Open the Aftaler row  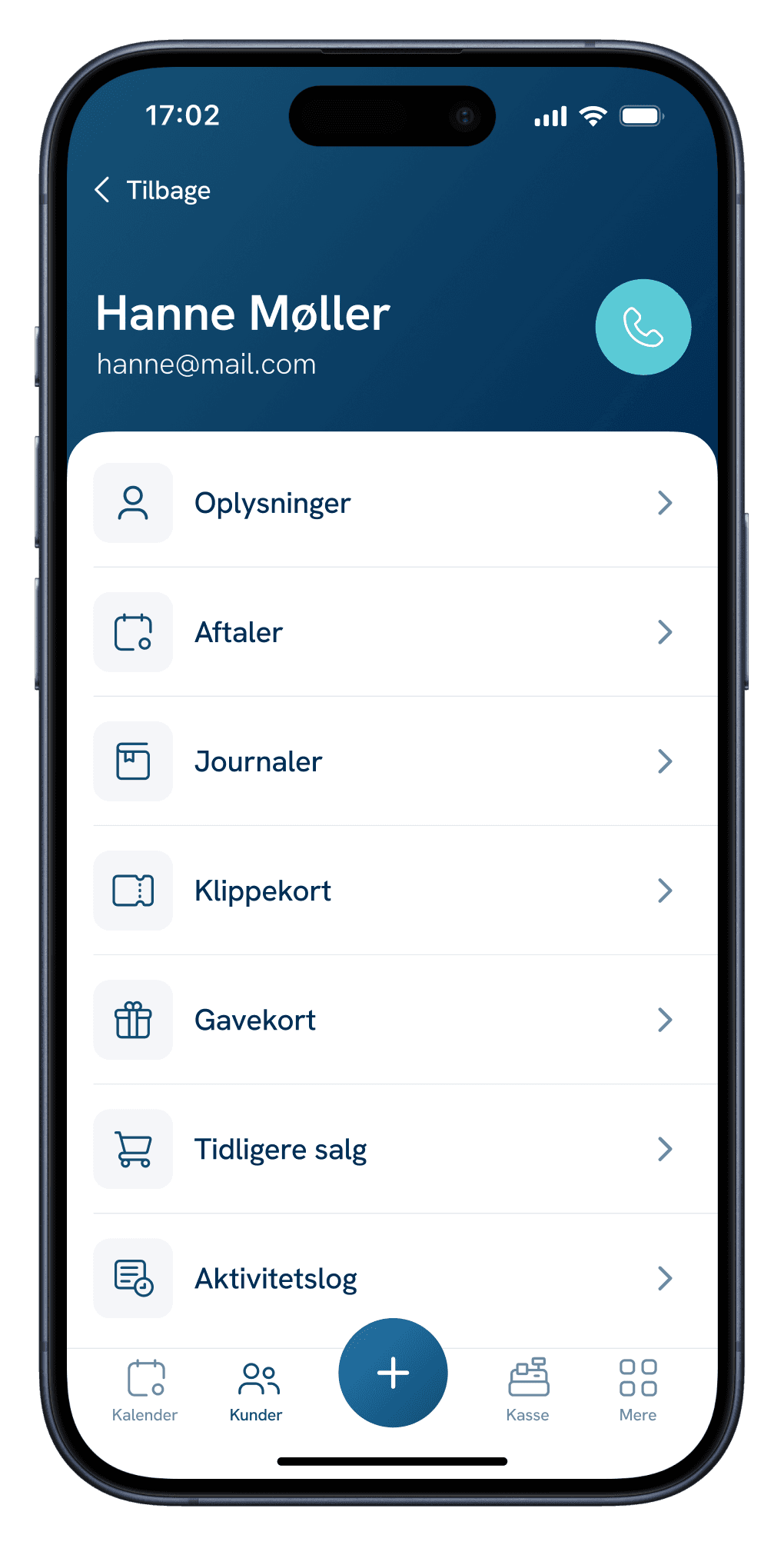point(392,632)
